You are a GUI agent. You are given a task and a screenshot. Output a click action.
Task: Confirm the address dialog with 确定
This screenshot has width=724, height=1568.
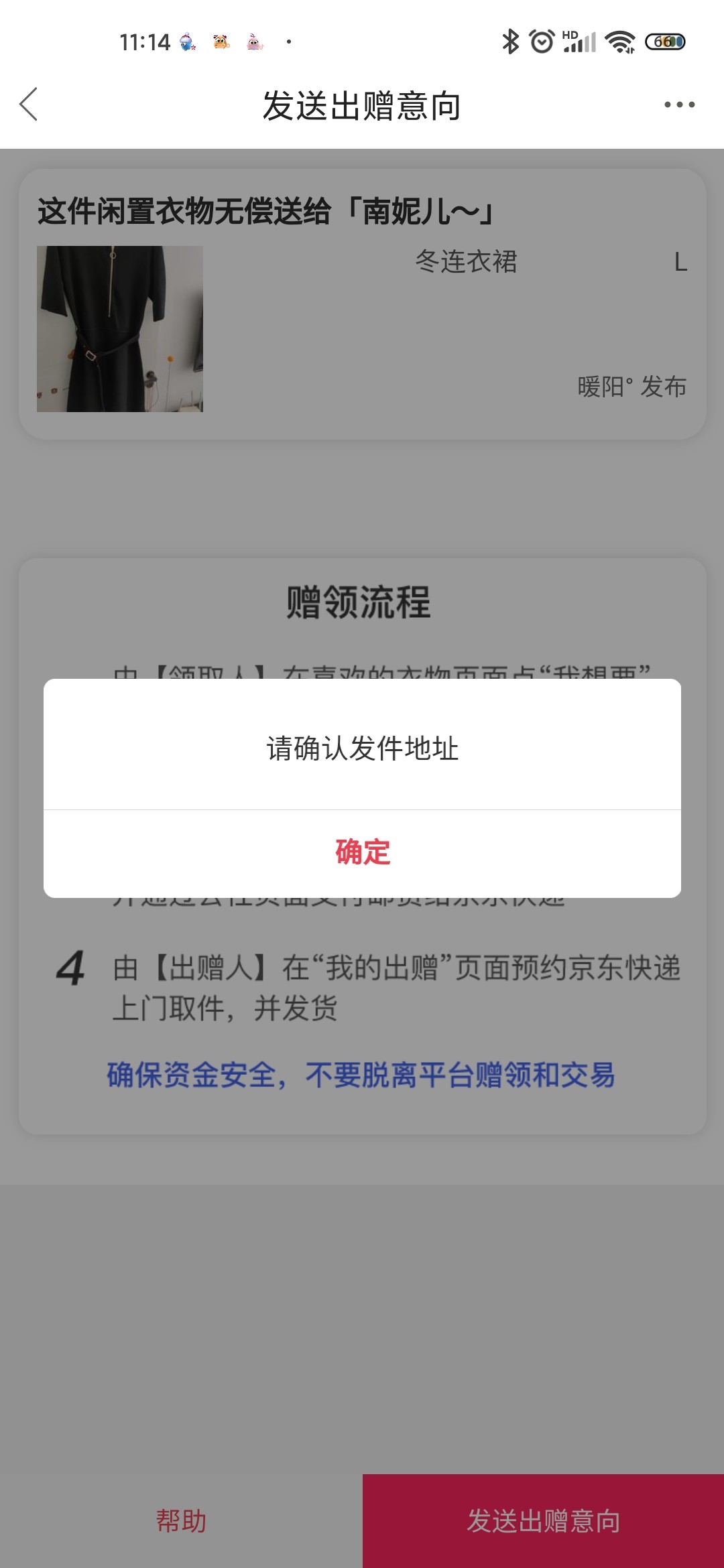[x=362, y=852]
